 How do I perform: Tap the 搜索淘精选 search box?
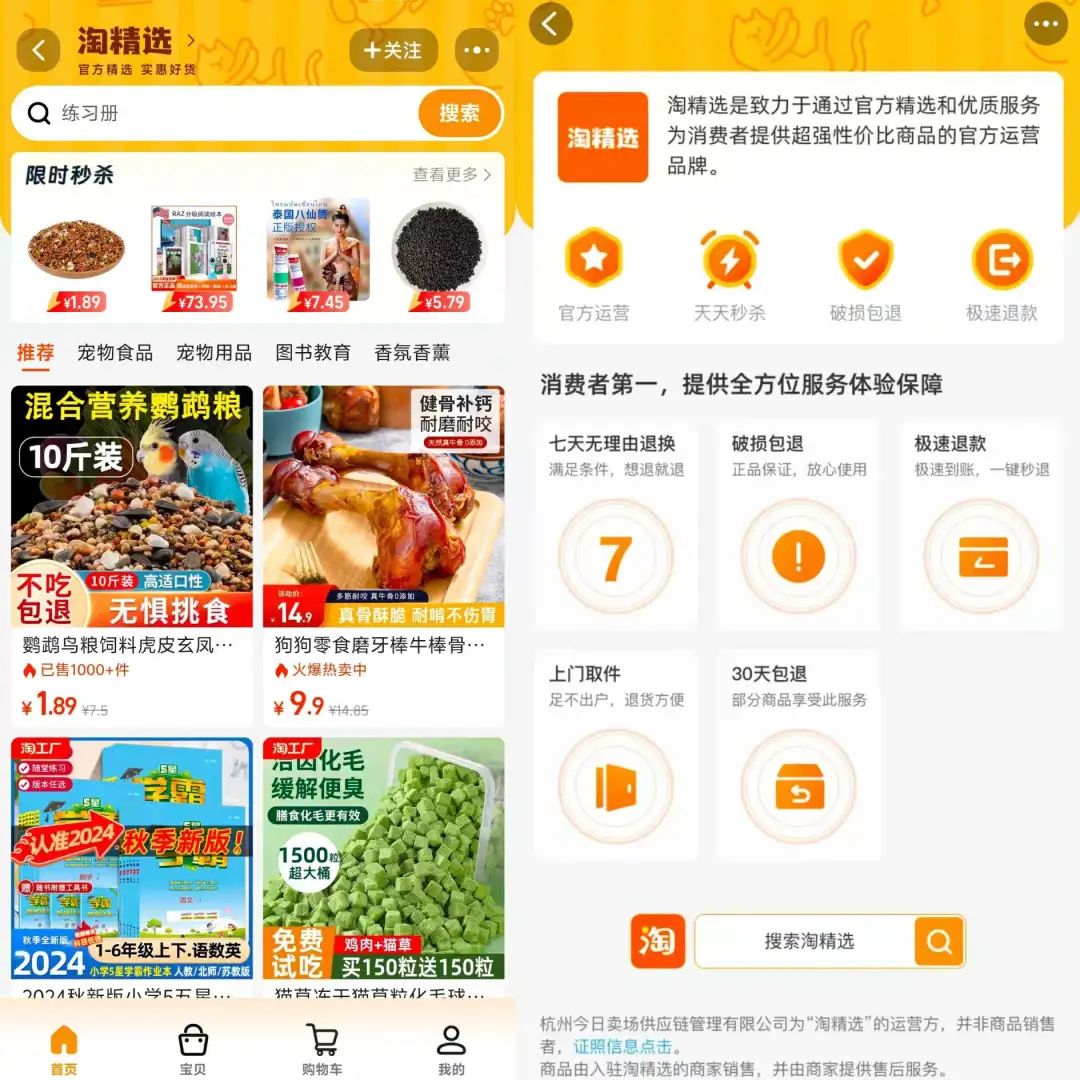808,941
